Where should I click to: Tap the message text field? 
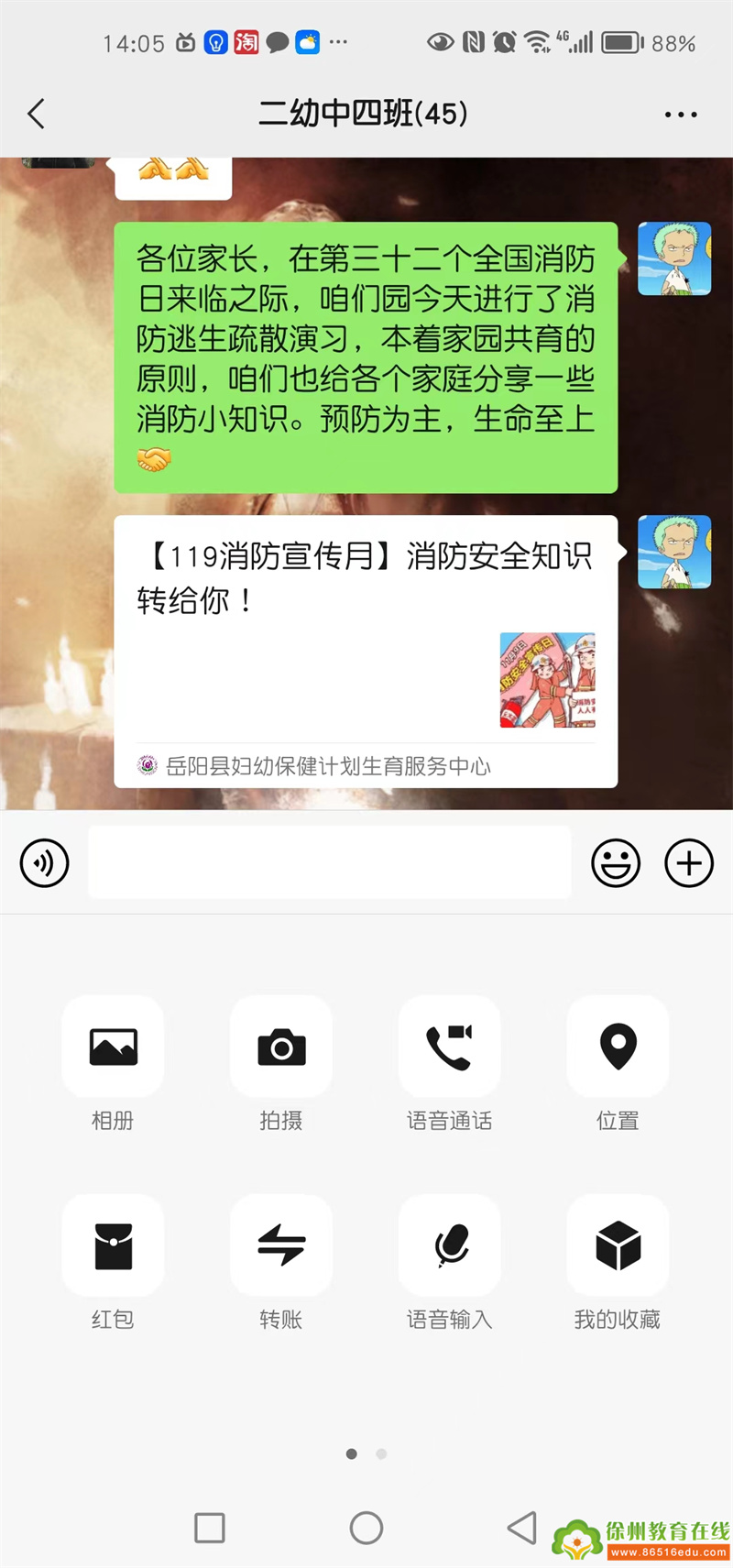coord(330,863)
